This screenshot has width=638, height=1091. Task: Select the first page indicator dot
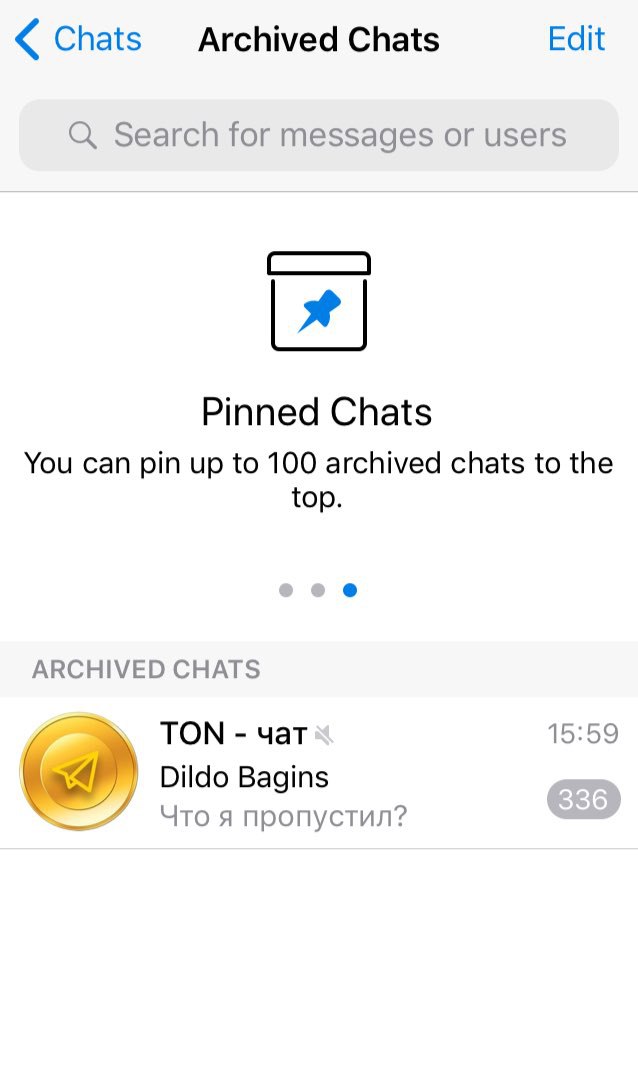tap(285, 590)
